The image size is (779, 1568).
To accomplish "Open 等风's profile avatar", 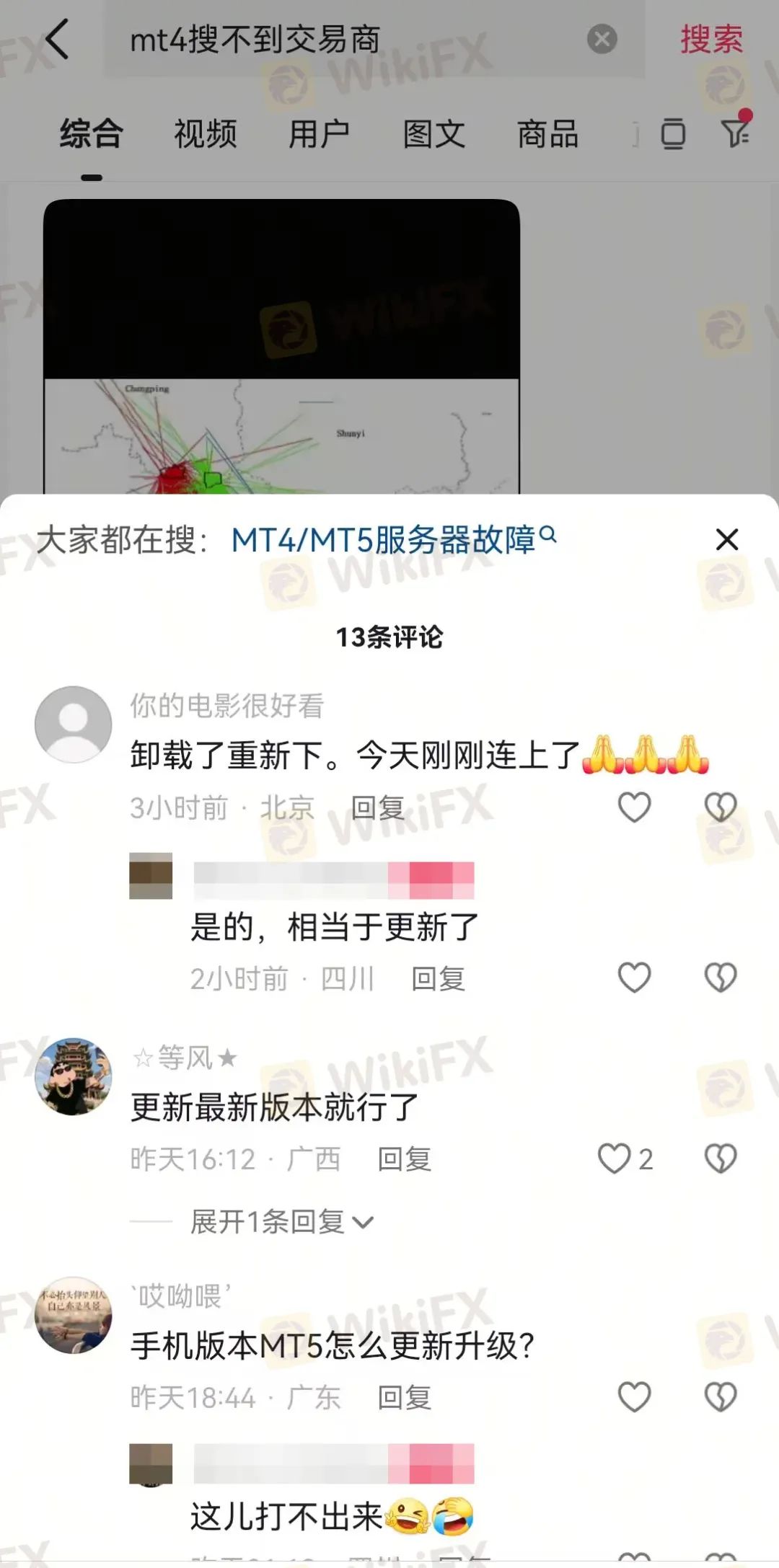I will pyautogui.click(x=74, y=1076).
